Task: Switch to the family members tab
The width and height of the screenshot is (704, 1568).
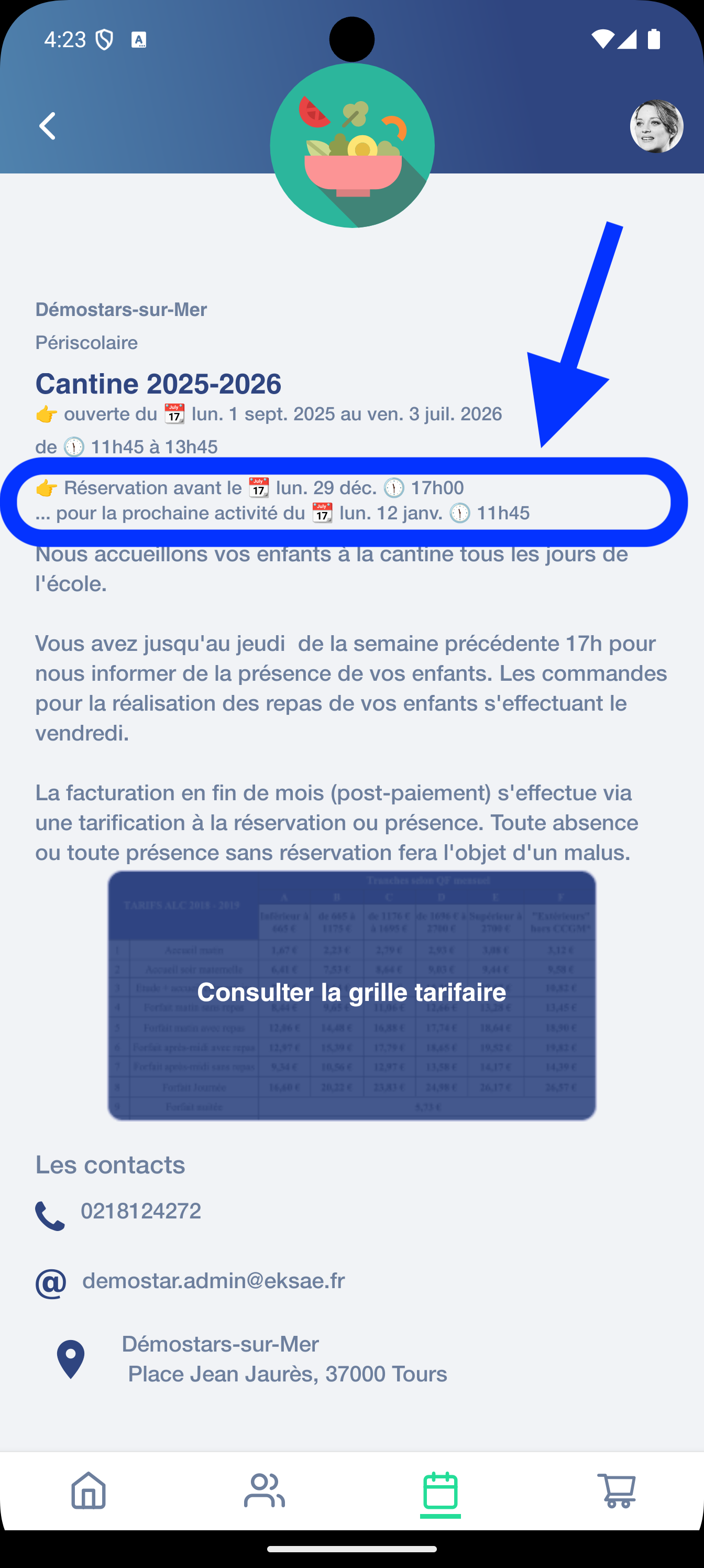Action: pyautogui.click(x=264, y=1490)
